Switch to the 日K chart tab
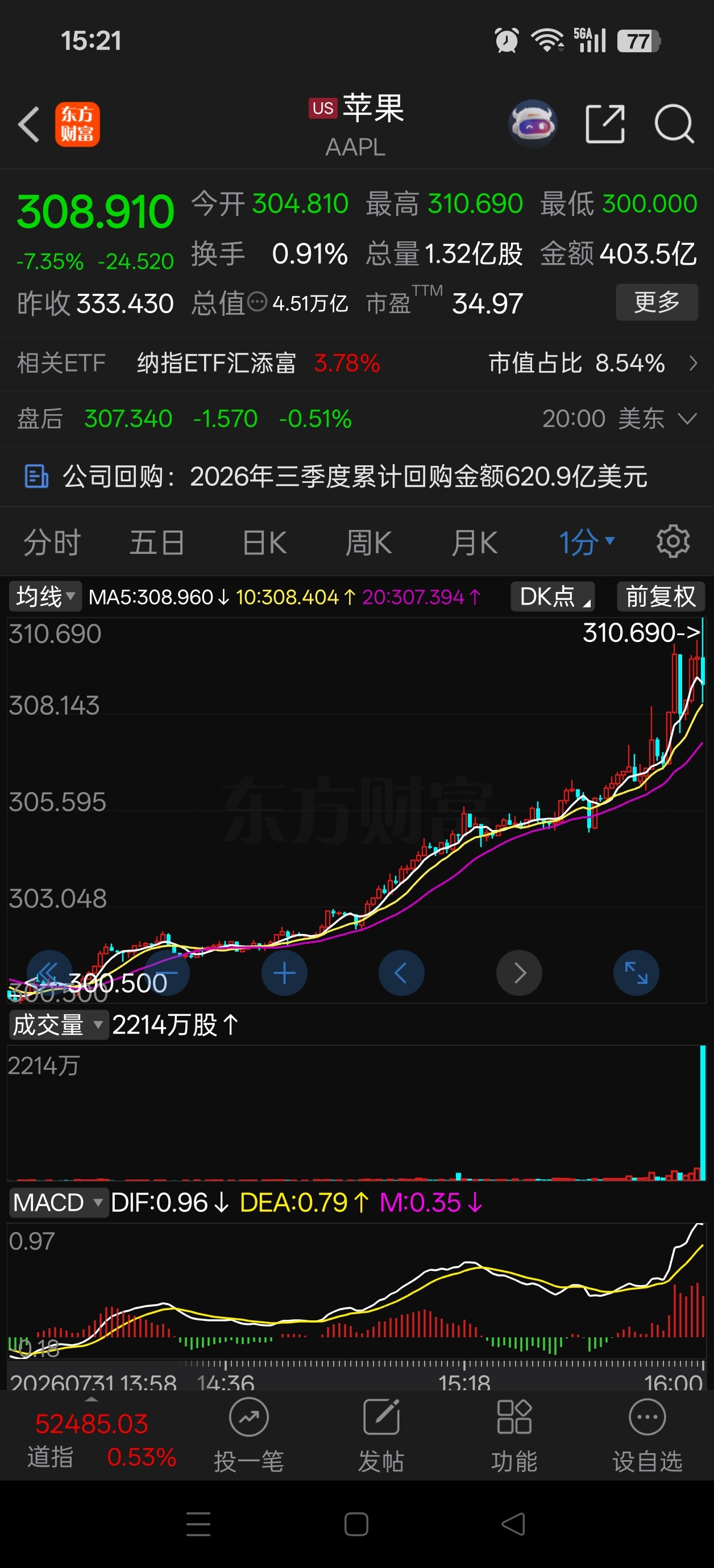This screenshot has height=1568, width=714. [x=264, y=543]
